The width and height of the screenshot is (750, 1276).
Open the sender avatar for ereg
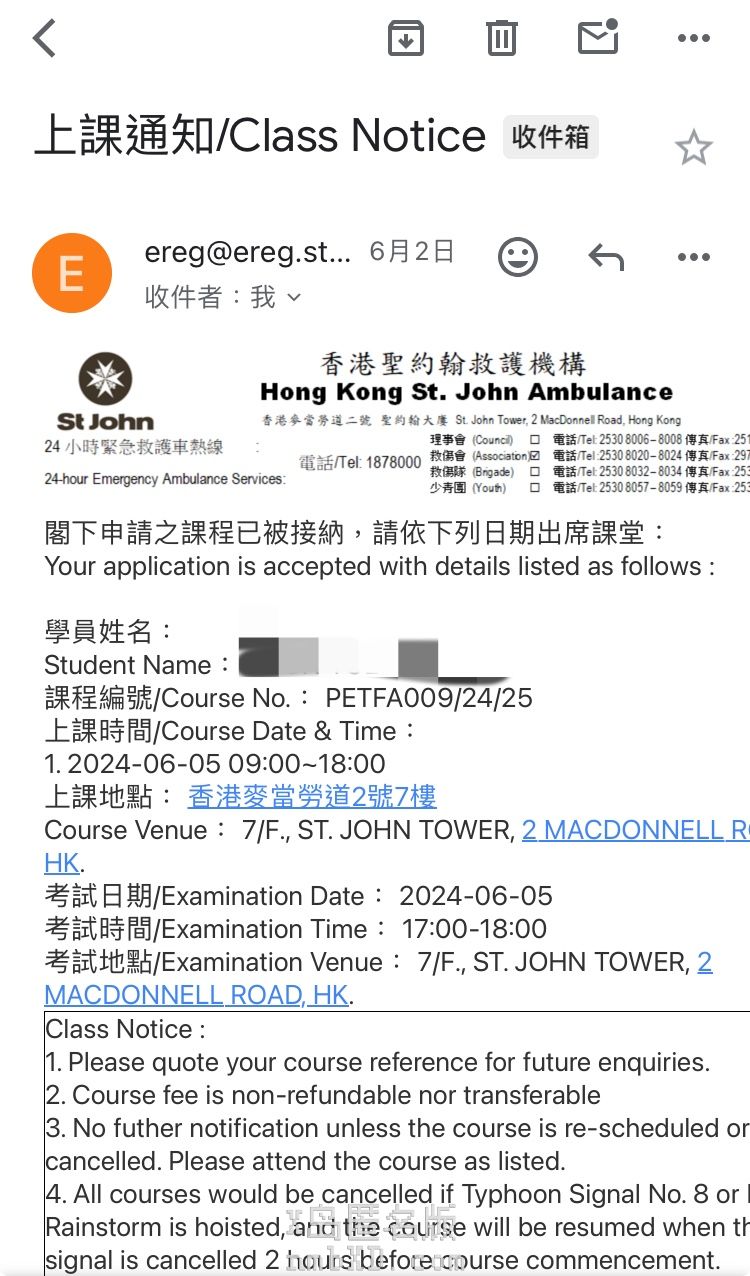point(72,273)
